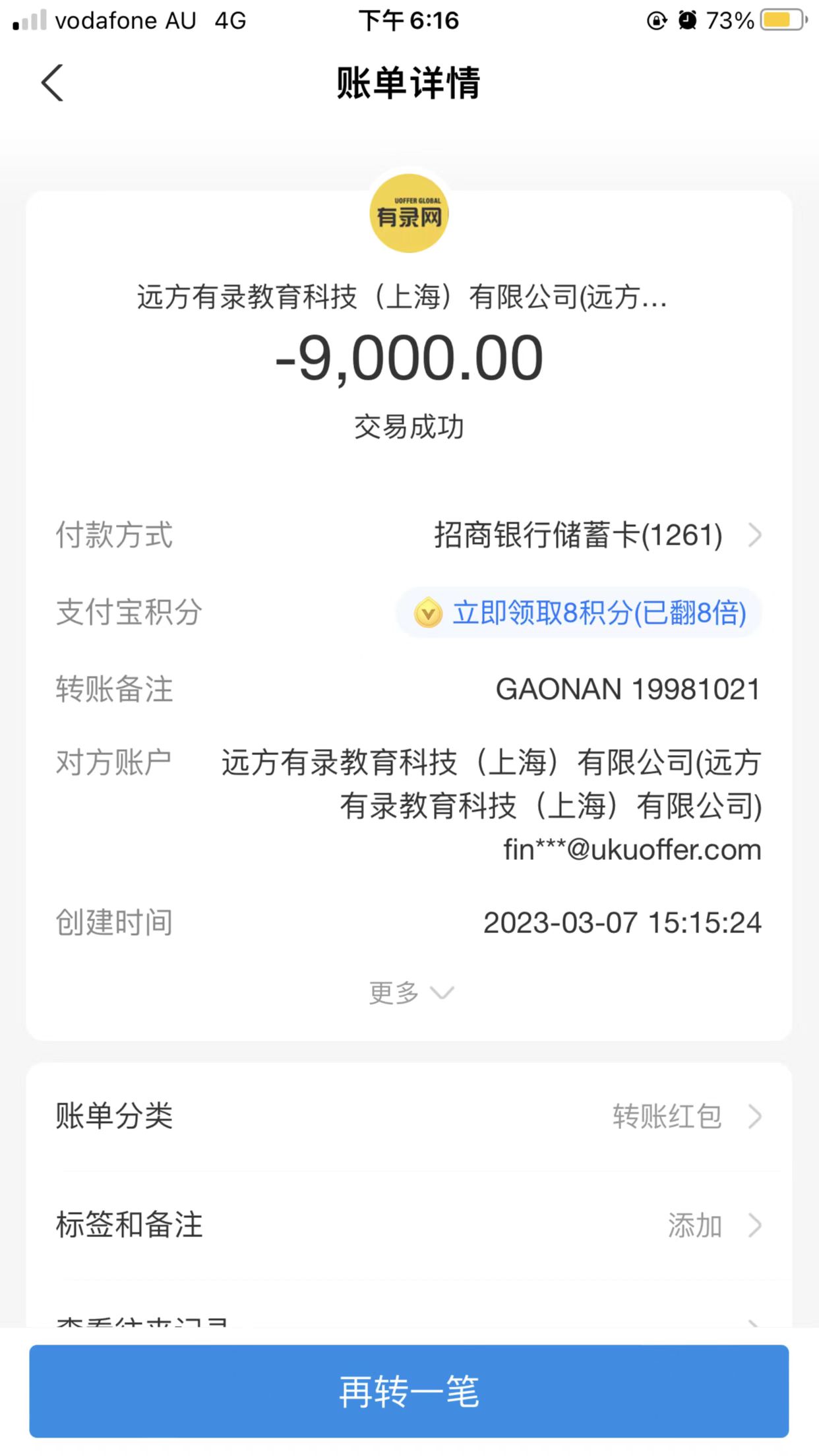The image size is (819, 1456).
Task: Expand 更多 to show more details
Action: [410, 992]
